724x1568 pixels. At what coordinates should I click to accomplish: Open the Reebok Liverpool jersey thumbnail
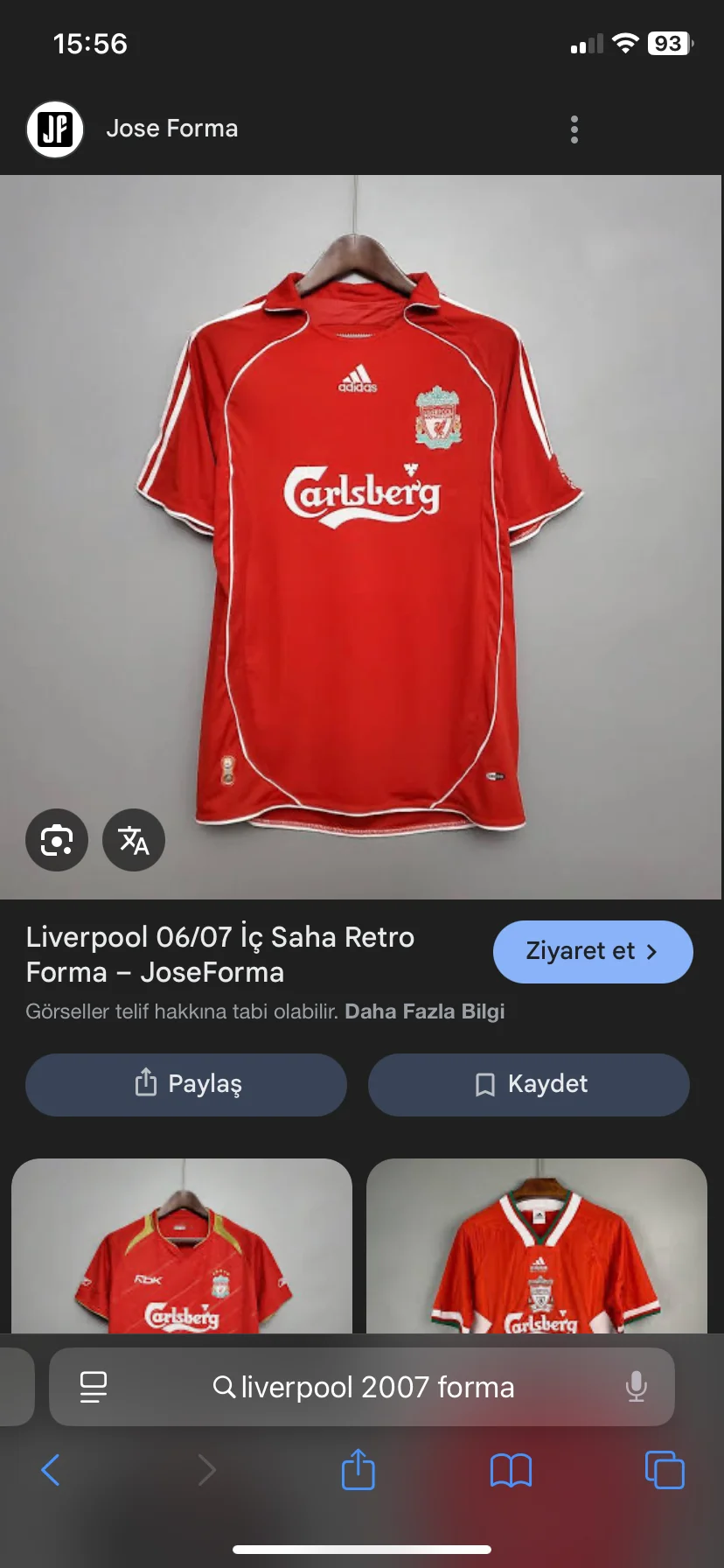pyautogui.click(x=182, y=1246)
